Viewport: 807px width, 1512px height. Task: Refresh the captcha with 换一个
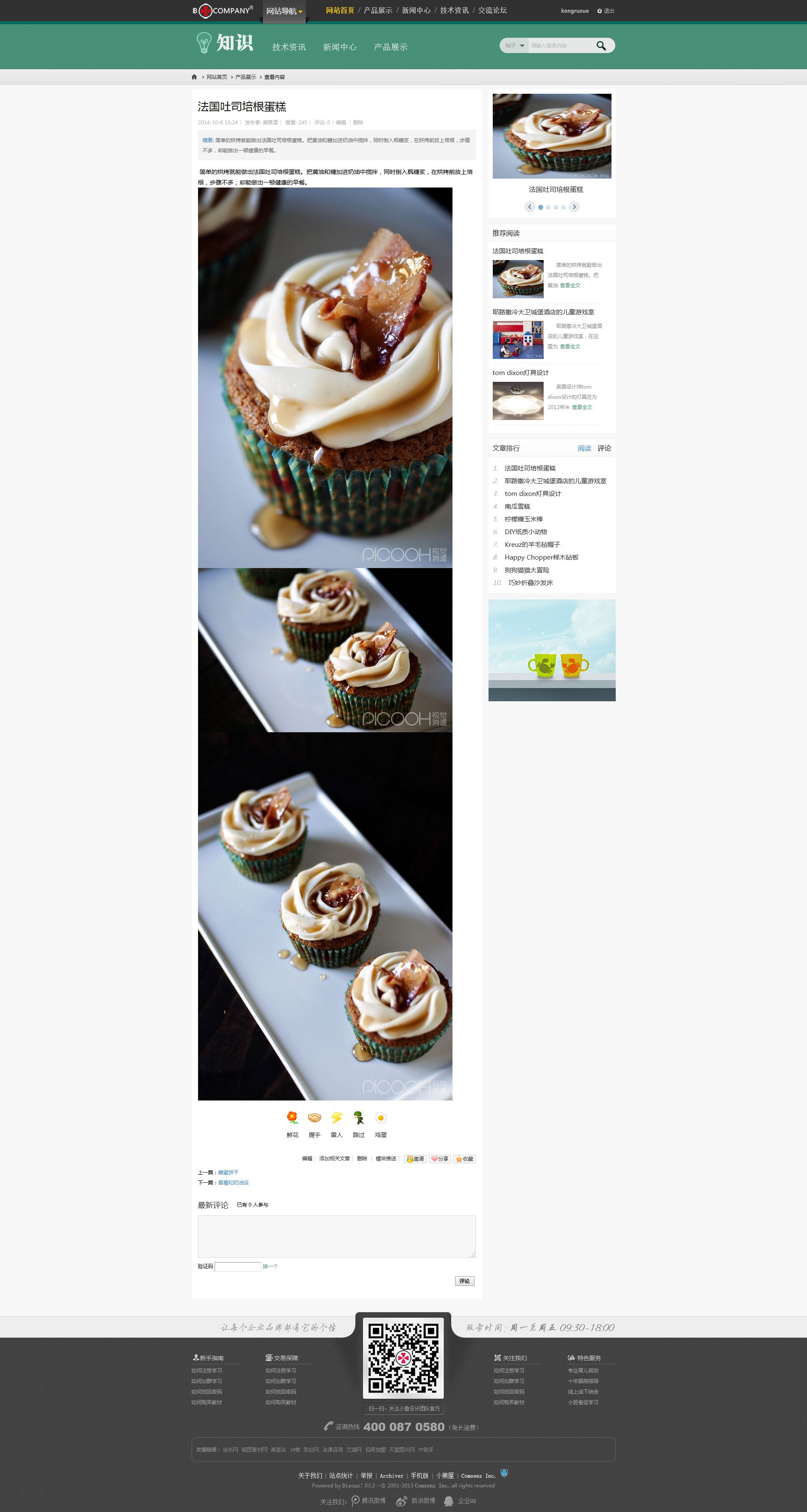click(x=270, y=1266)
